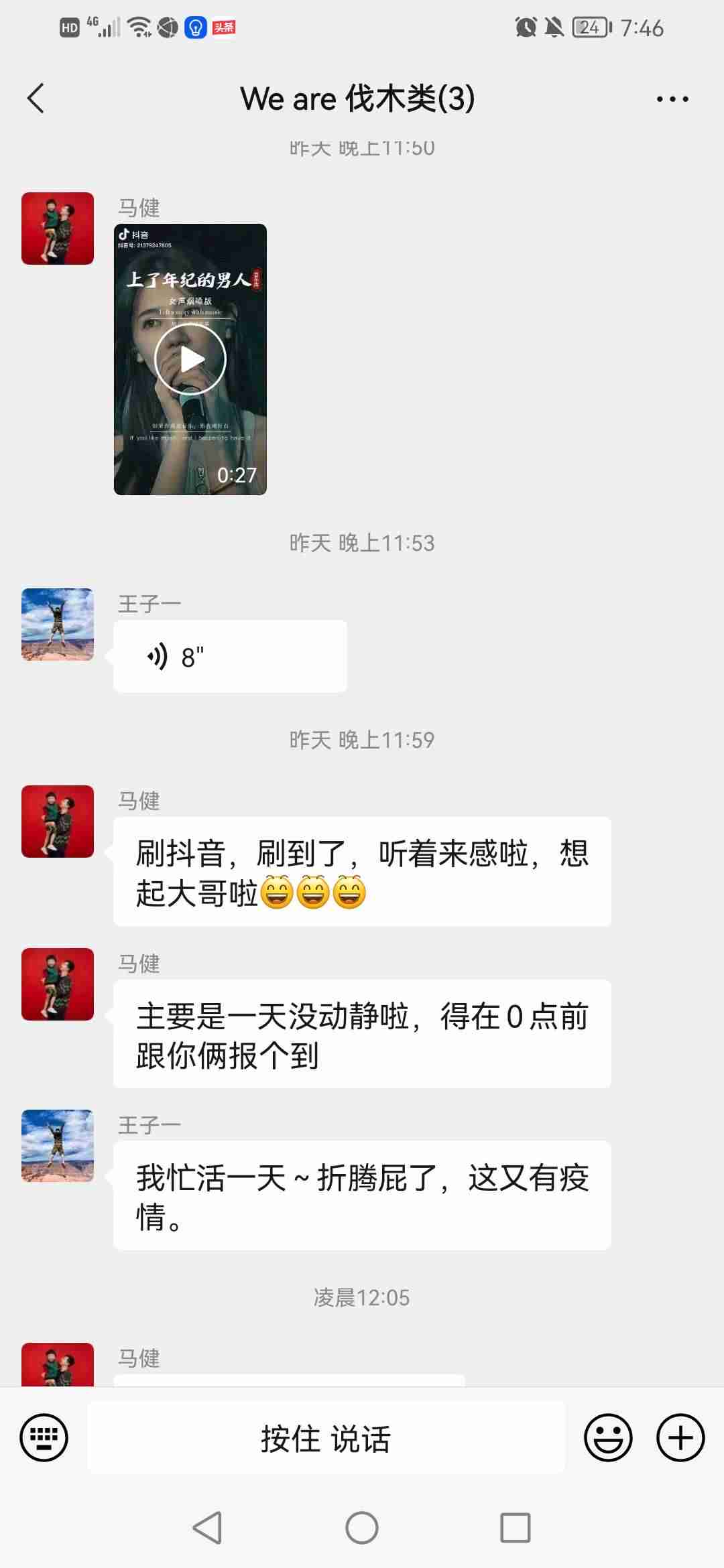Open the chat info three-dot menu

coord(672,99)
